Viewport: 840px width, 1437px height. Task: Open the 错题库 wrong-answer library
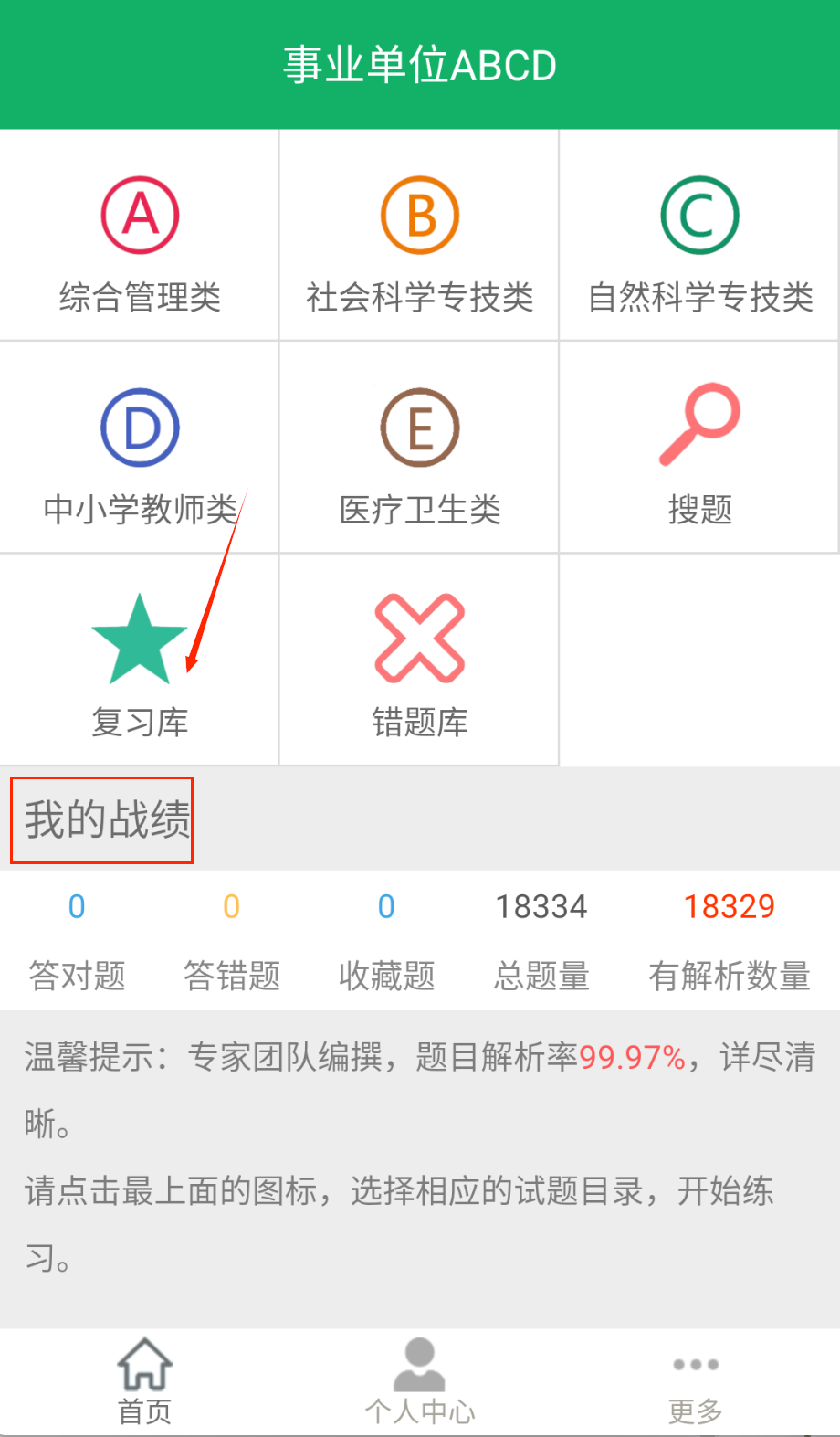[419, 664]
